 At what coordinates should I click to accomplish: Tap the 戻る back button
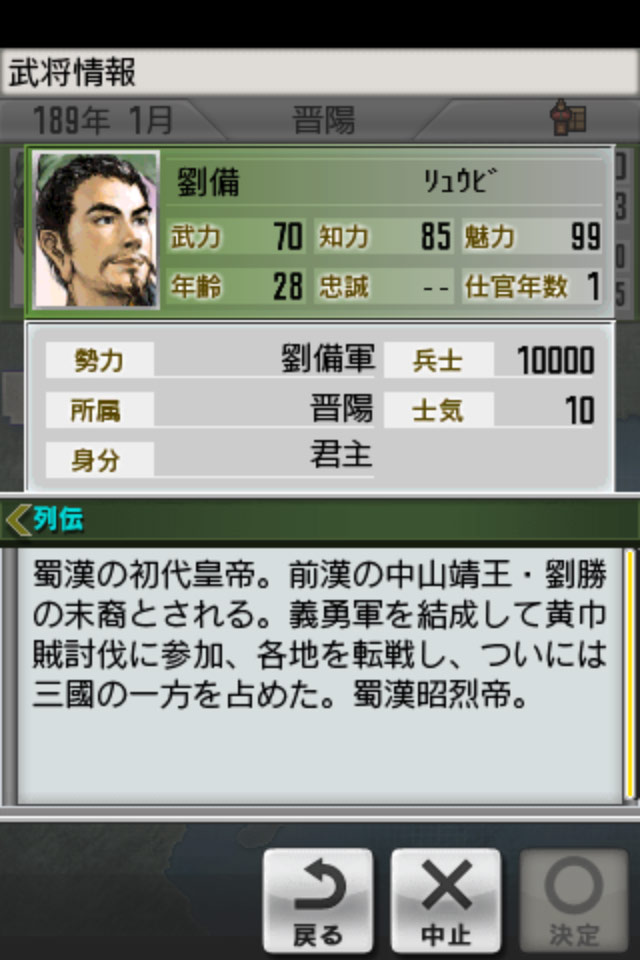318,900
